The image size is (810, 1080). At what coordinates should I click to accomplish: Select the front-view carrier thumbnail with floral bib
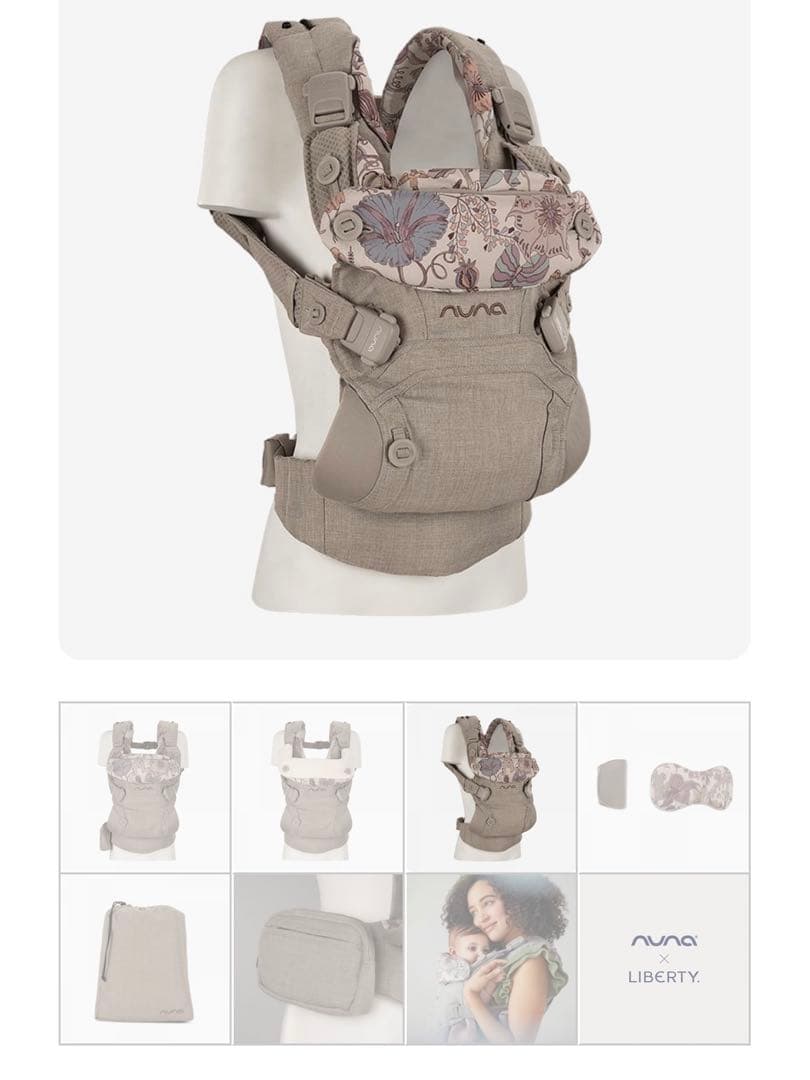tap(145, 787)
